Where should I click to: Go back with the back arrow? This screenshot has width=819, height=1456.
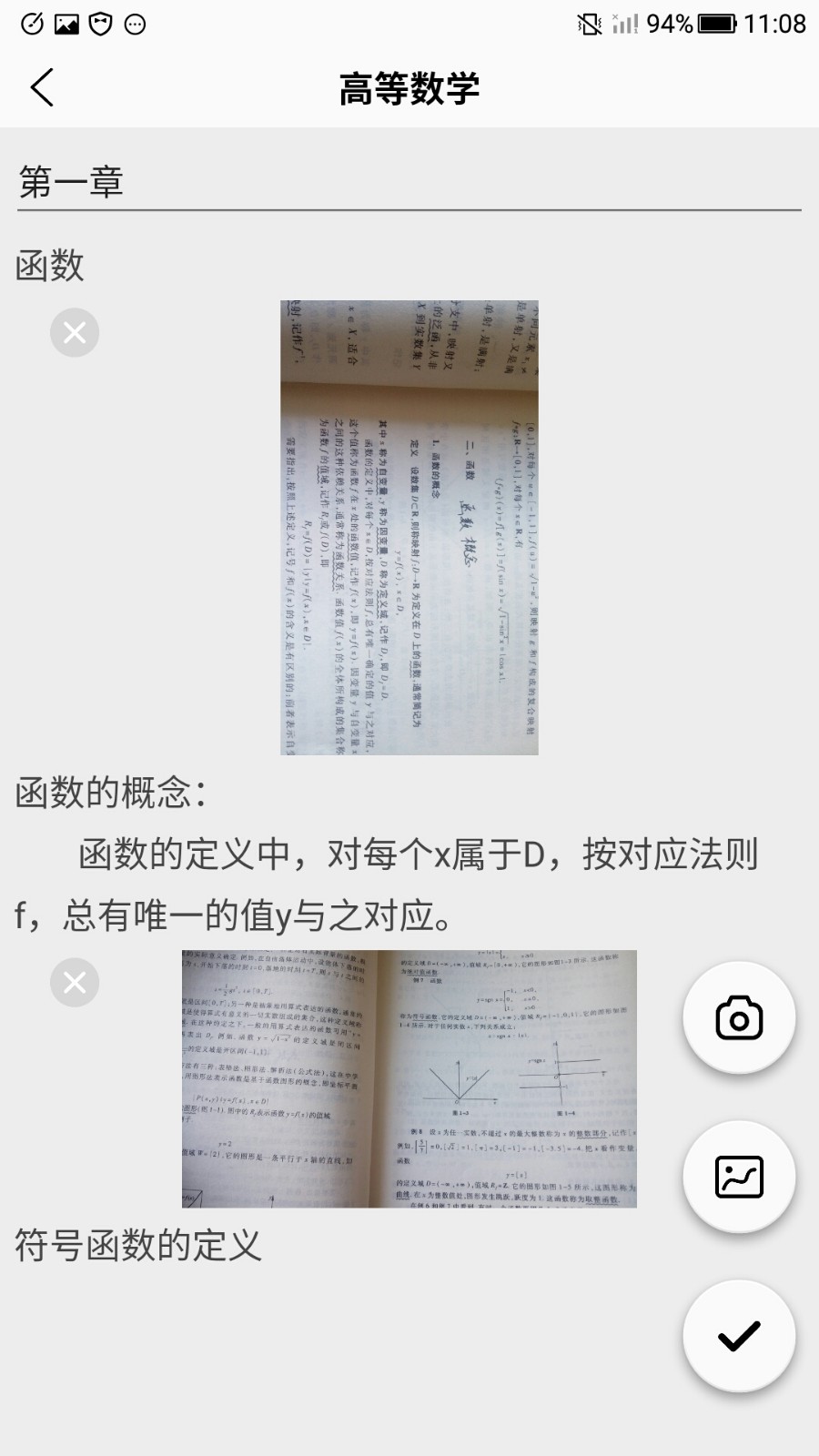coord(39,88)
